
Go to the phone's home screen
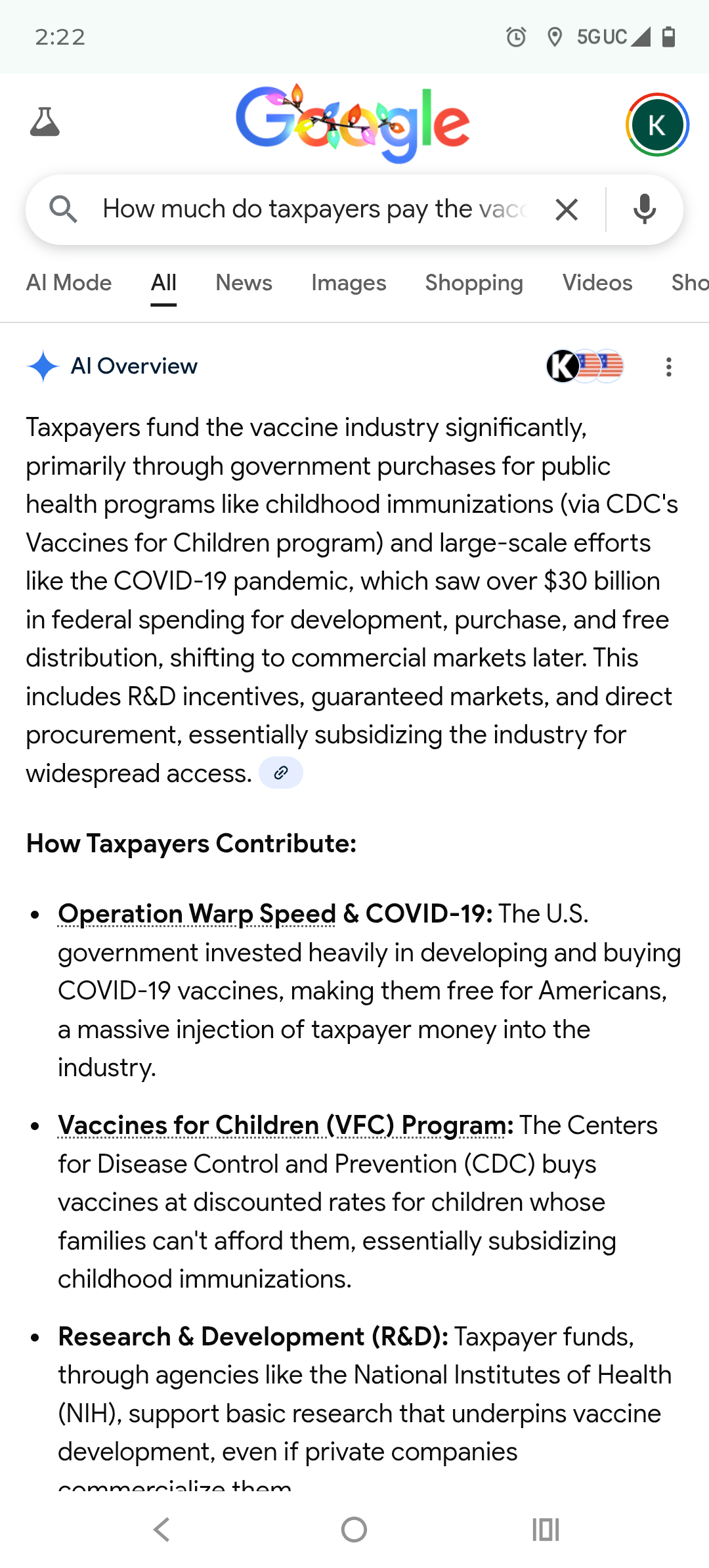(x=354, y=1530)
